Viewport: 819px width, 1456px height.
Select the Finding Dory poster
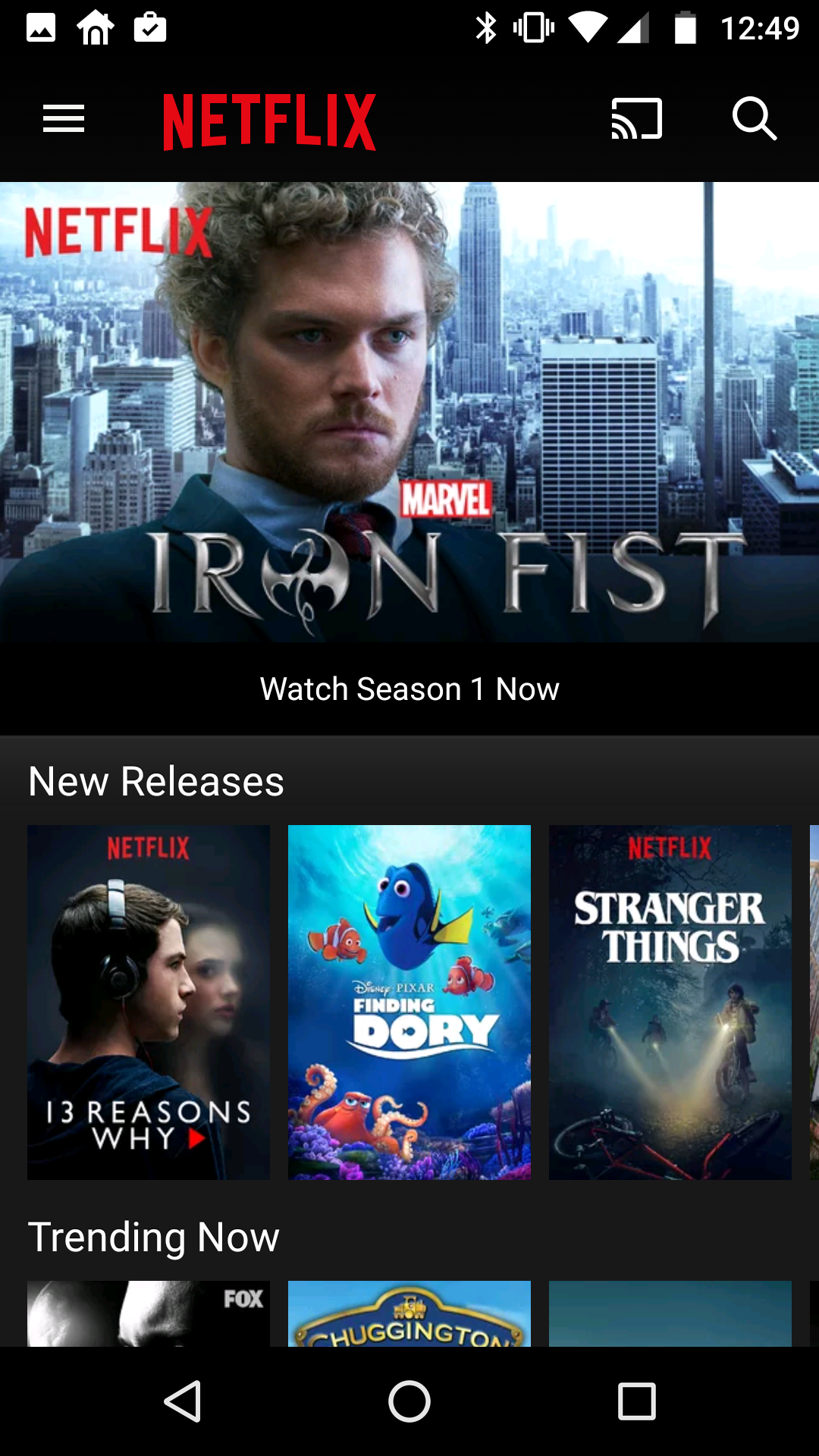pos(409,1001)
